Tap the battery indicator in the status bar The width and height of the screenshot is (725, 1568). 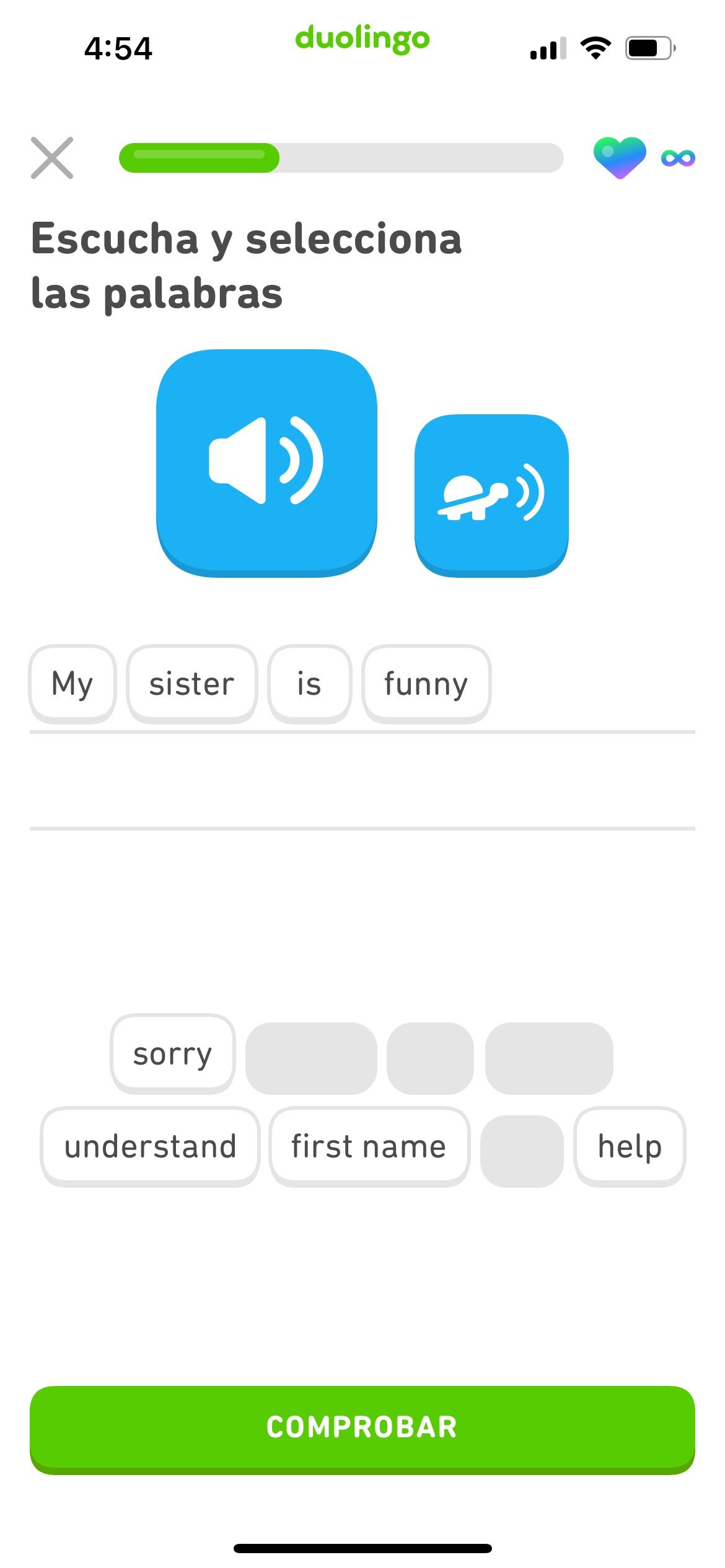[649, 48]
